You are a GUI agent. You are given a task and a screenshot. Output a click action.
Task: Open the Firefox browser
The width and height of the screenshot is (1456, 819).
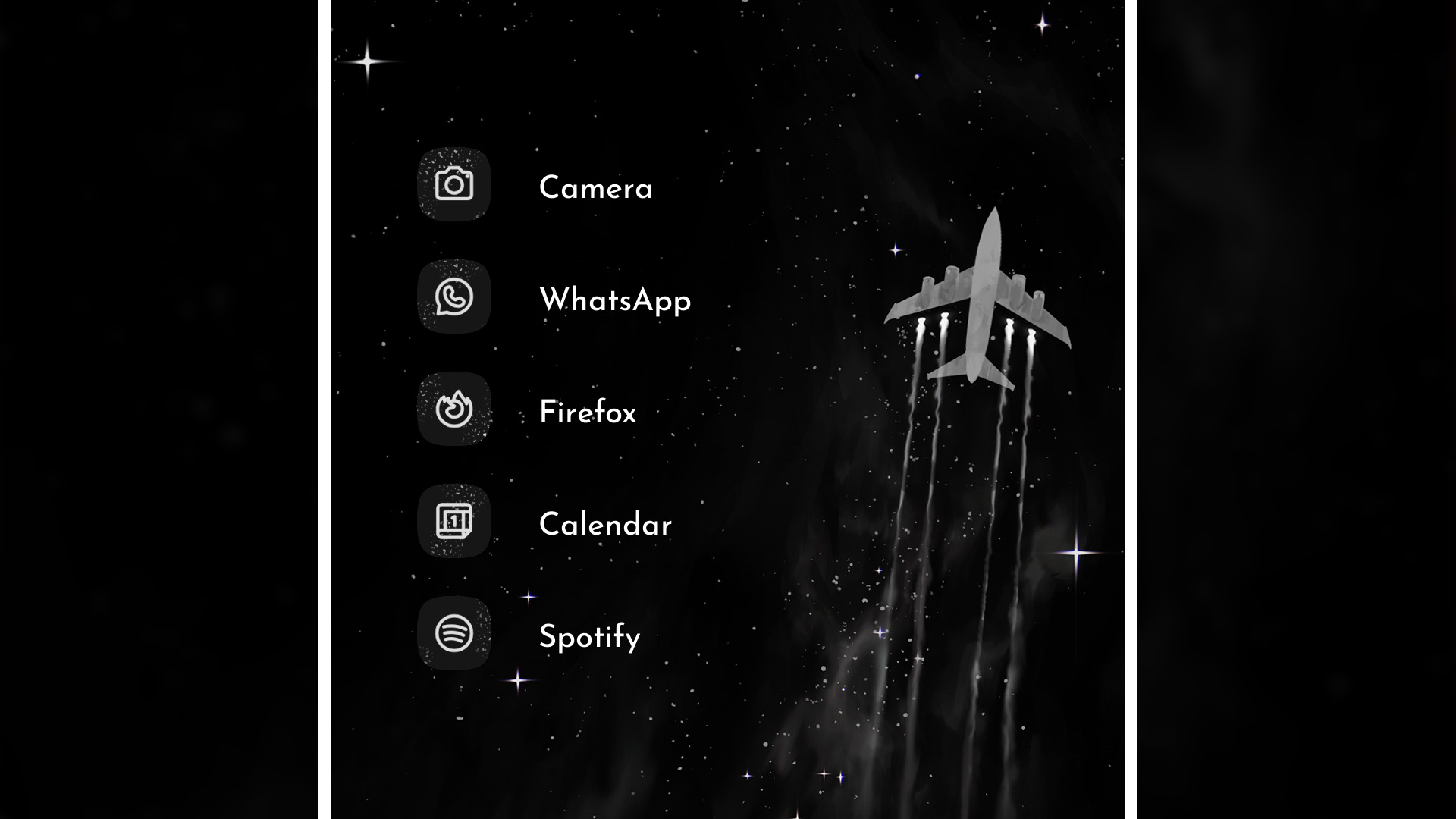pos(454,409)
